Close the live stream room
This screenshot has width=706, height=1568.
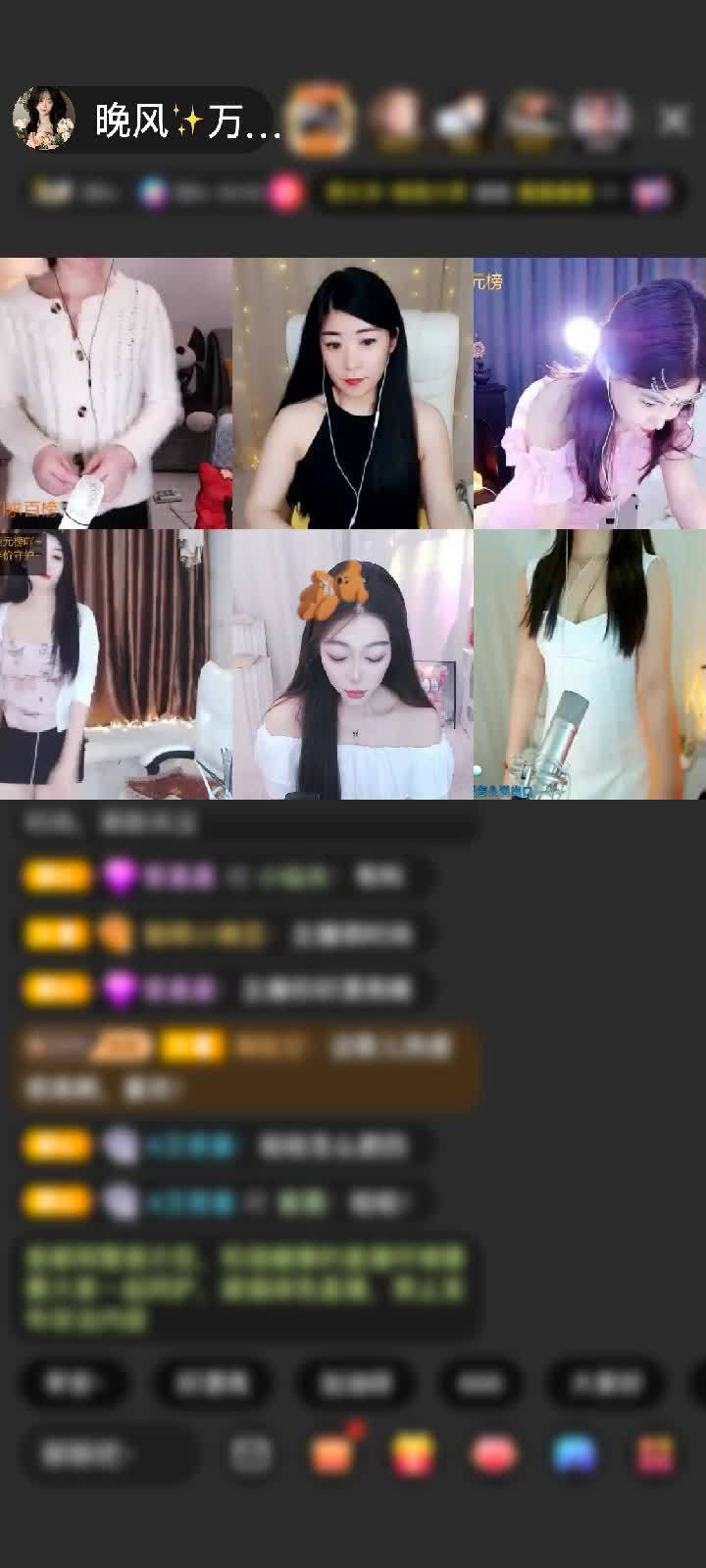coord(673,121)
